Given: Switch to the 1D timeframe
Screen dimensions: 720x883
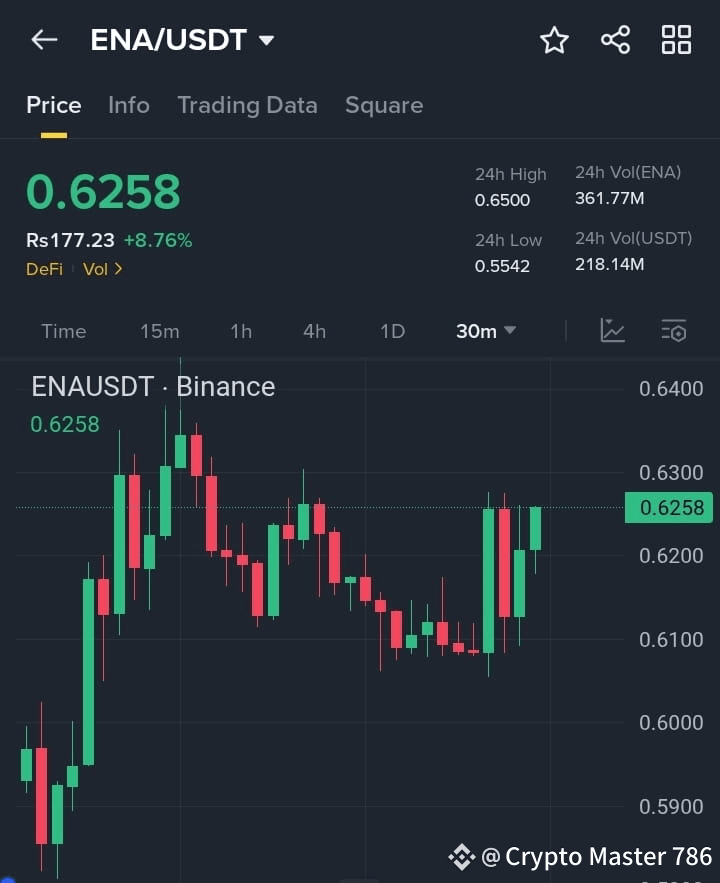Looking at the screenshot, I should point(392,331).
